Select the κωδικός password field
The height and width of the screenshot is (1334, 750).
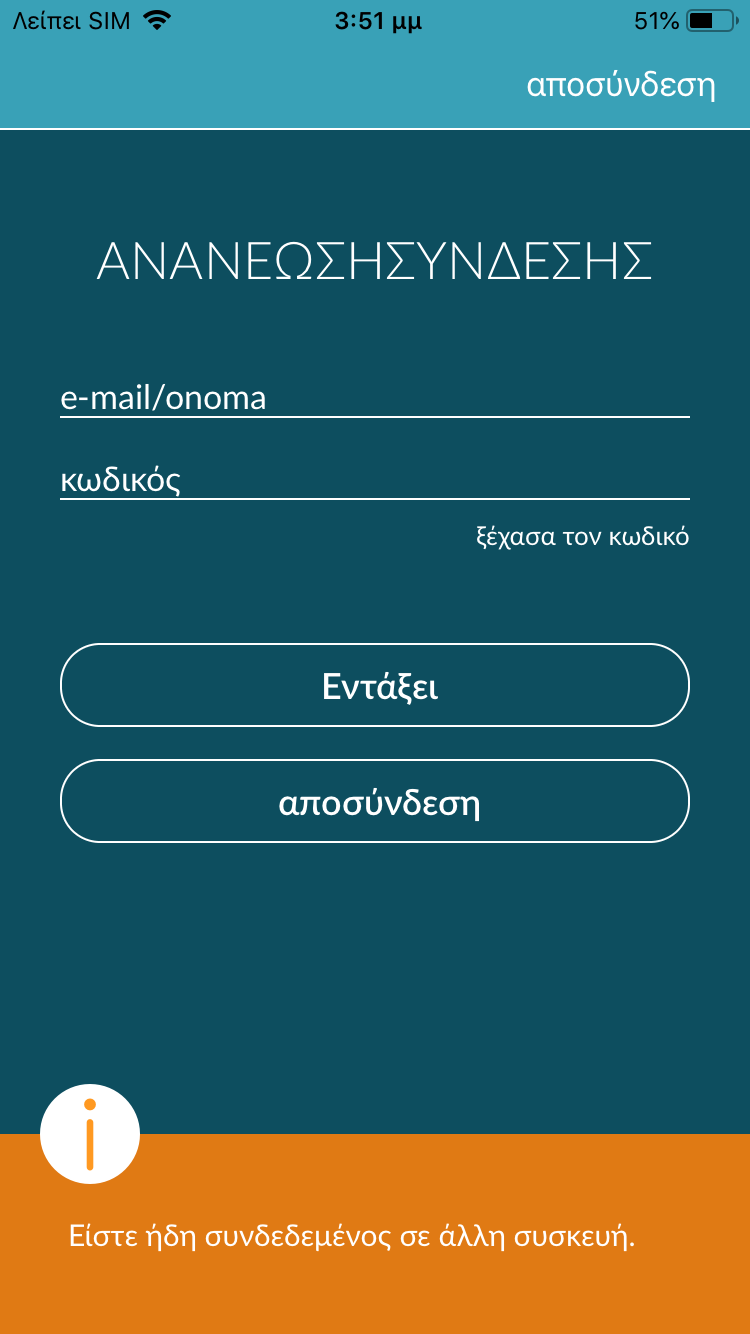(x=375, y=480)
